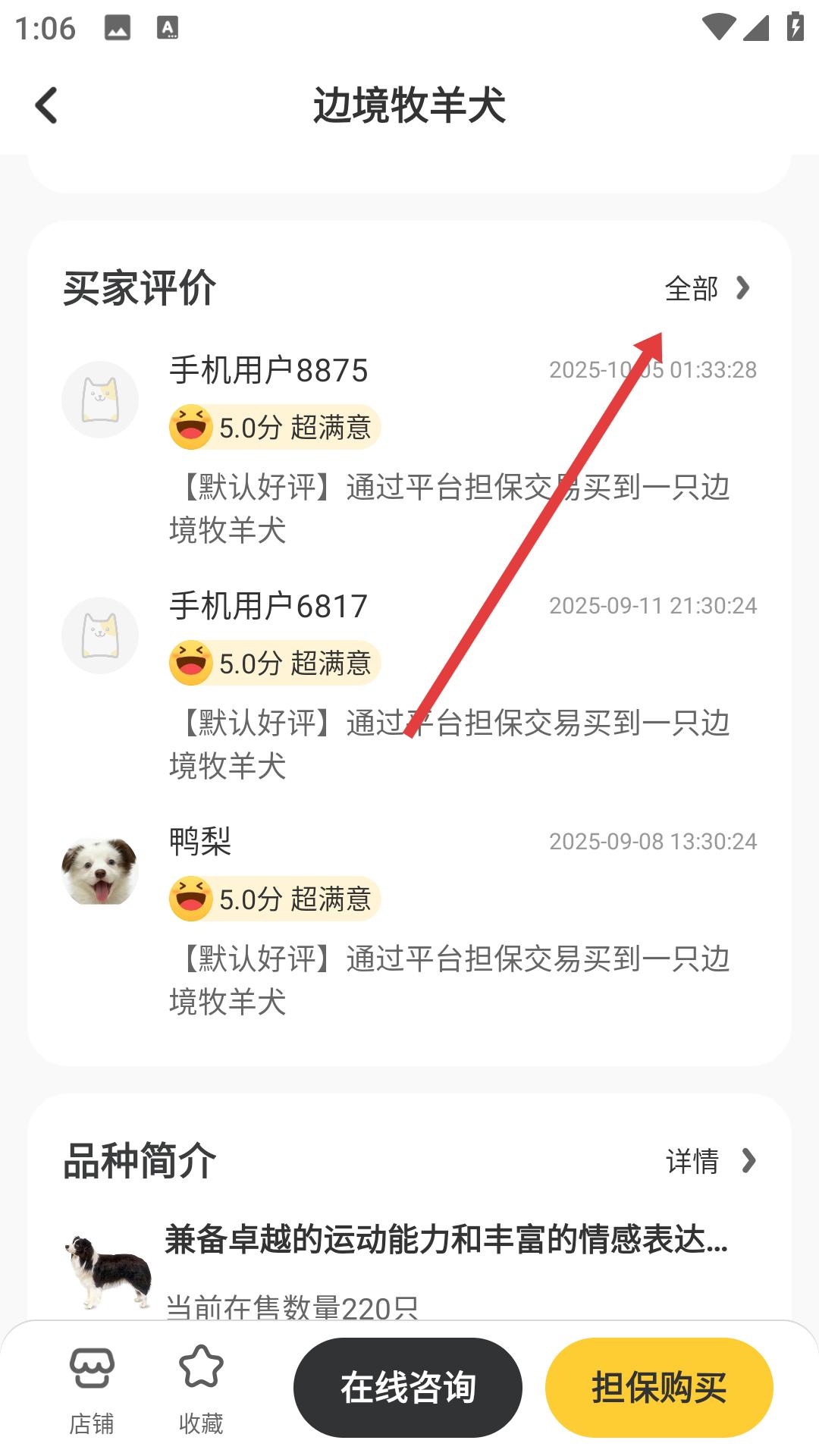This screenshot has width=819, height=1456.
Task: View all buyer reviews via 全部
Action: (707, 289)
